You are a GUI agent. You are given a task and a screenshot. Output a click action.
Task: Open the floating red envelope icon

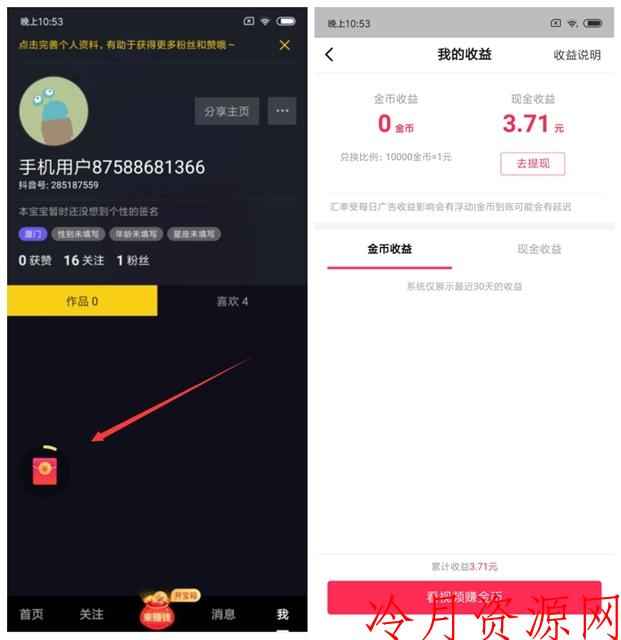pos(44,471)
